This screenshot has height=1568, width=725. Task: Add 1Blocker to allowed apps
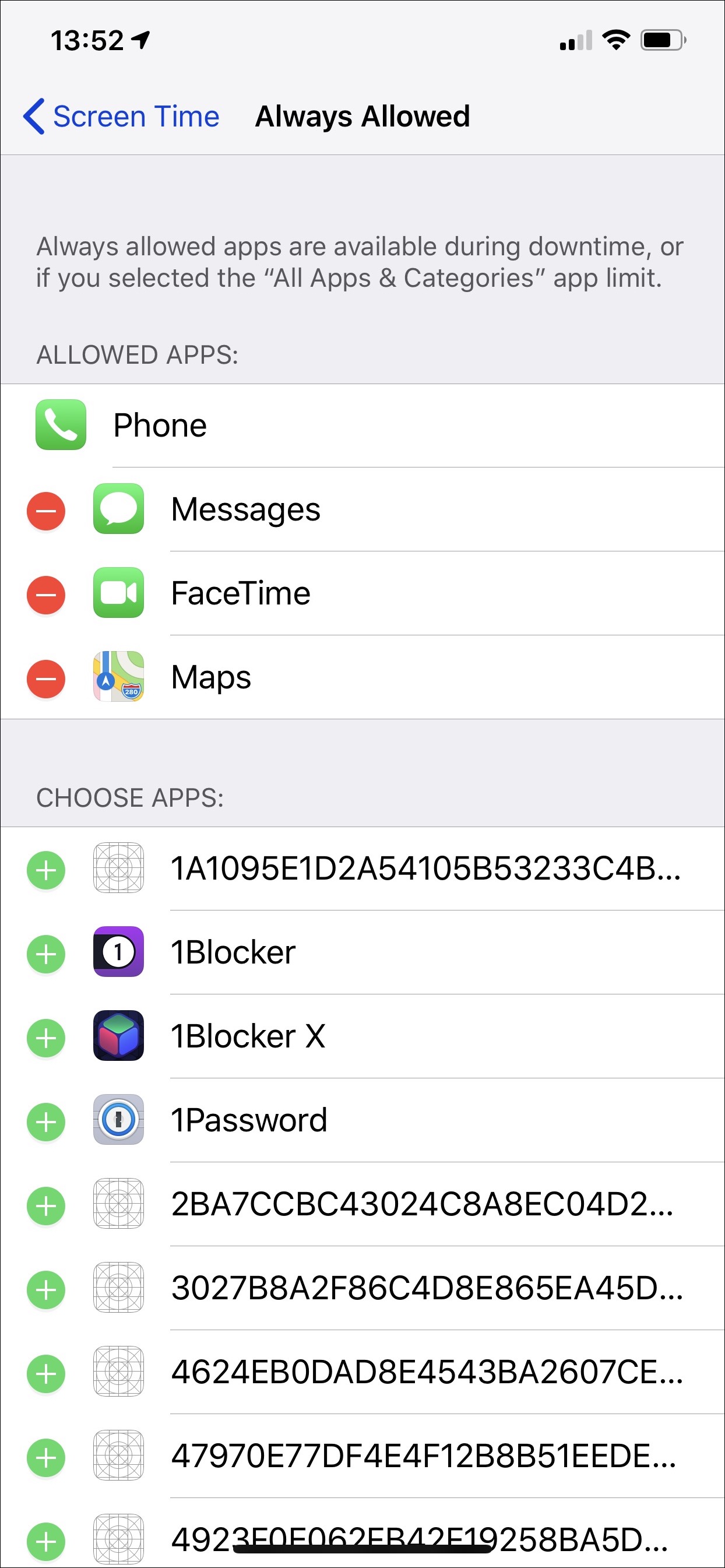coord(46,953)
